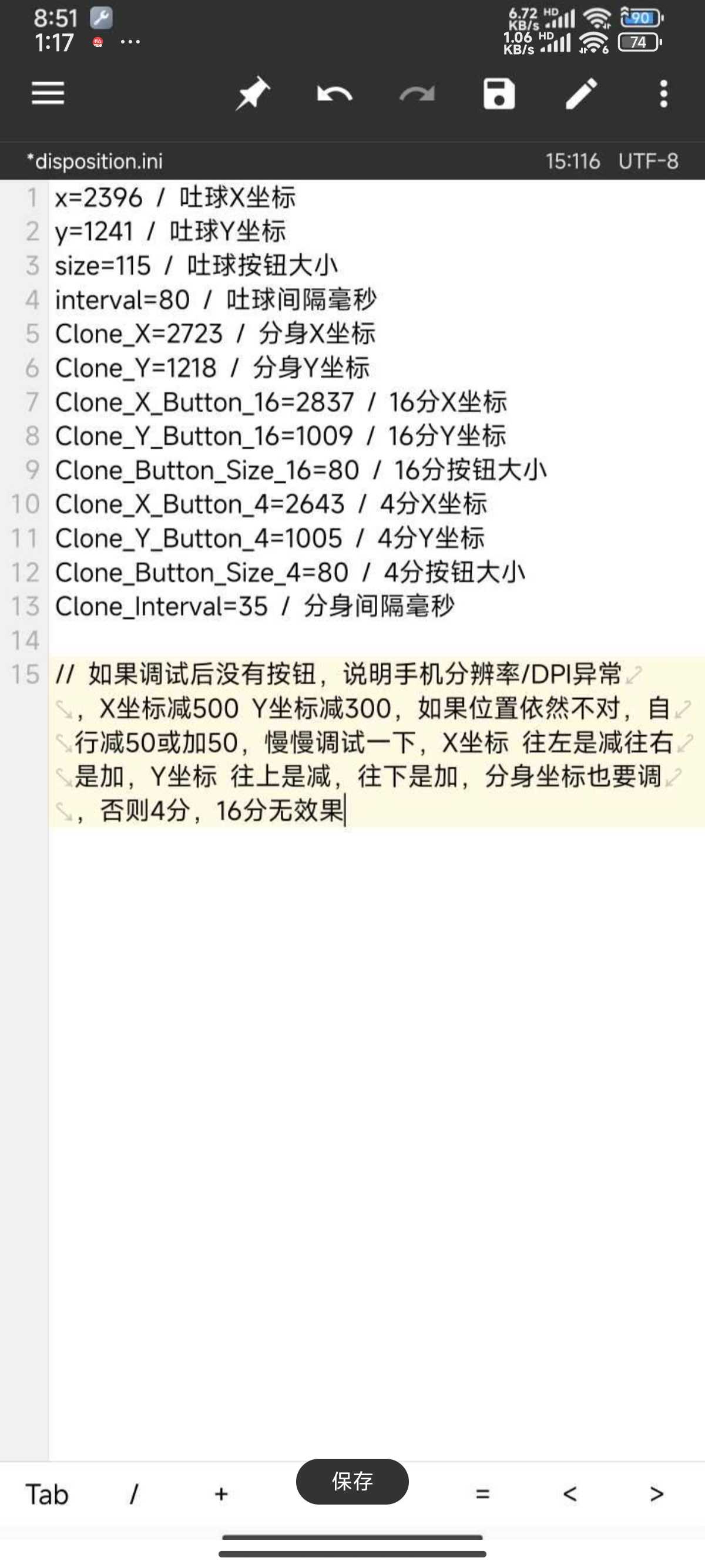Image resolution: width=705 pixels, height=1568 pixels.
Task: Open the hamburger drawer menu
Action: point(48,94)
